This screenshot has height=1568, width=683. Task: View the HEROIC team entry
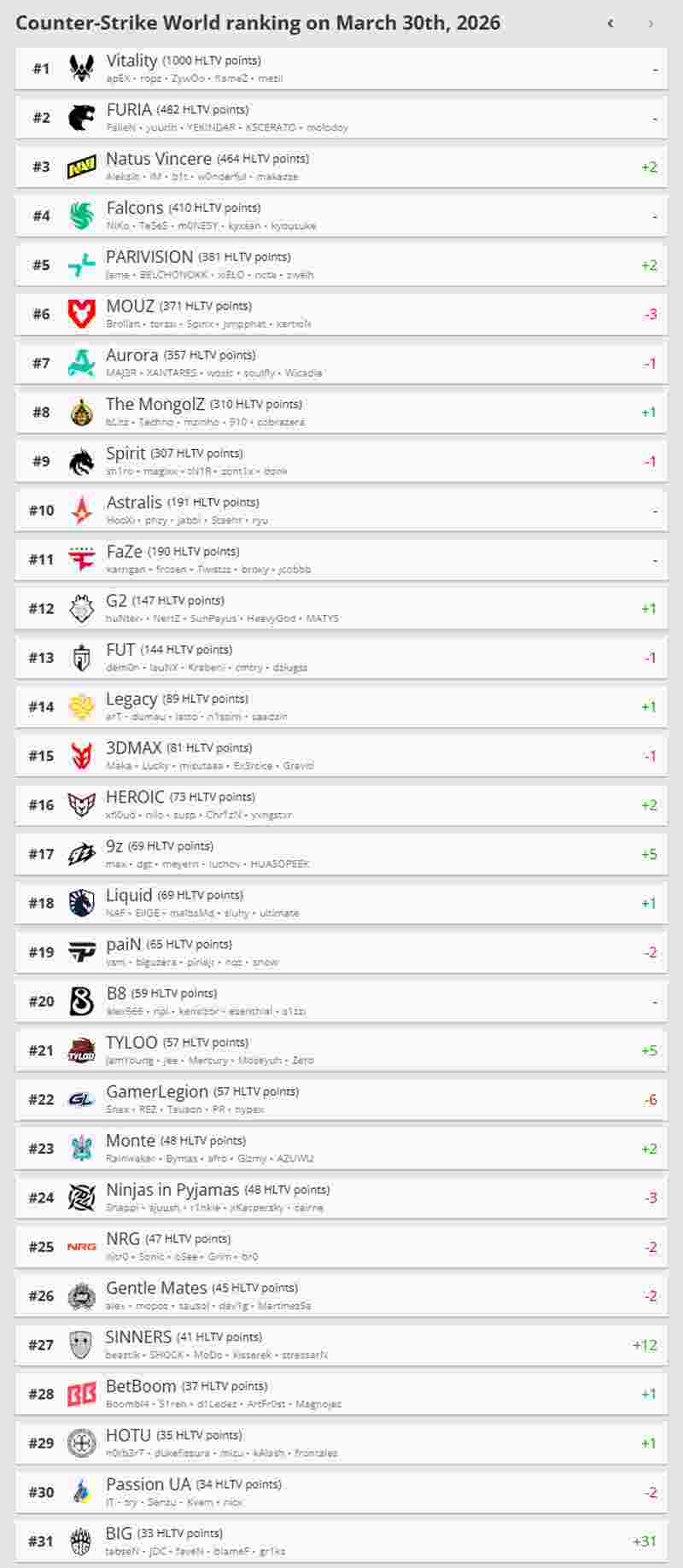point(341,805)
